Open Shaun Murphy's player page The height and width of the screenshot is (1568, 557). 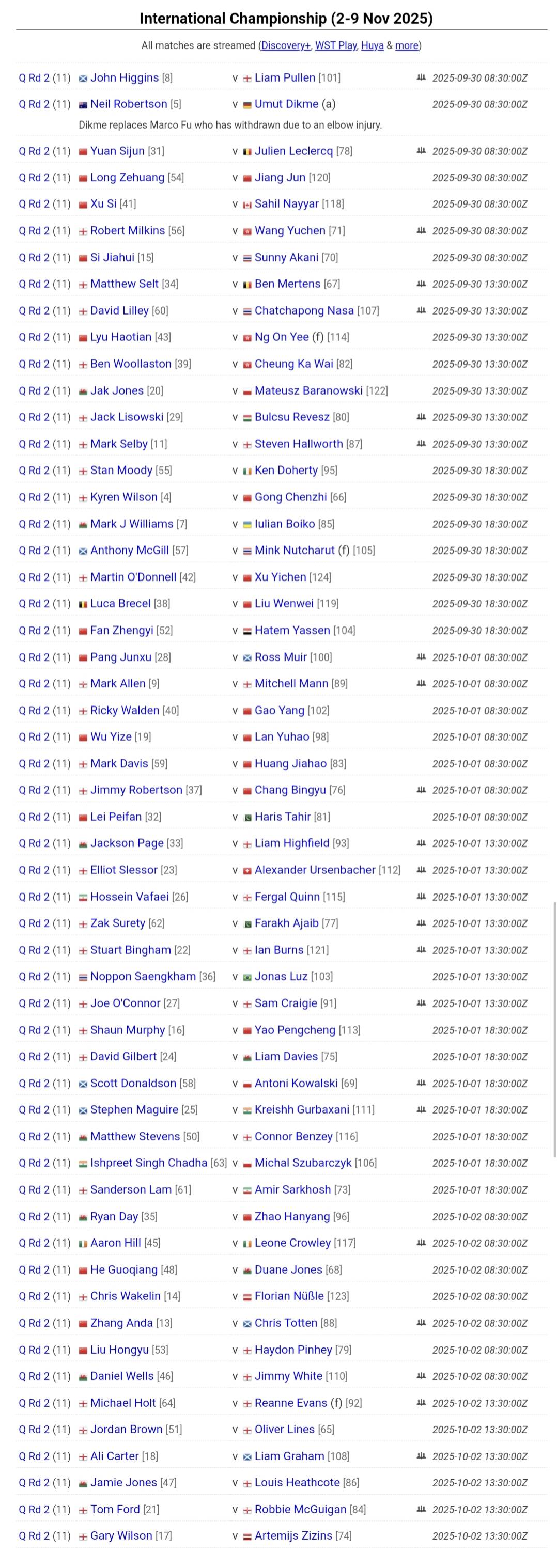point(127,1030)
